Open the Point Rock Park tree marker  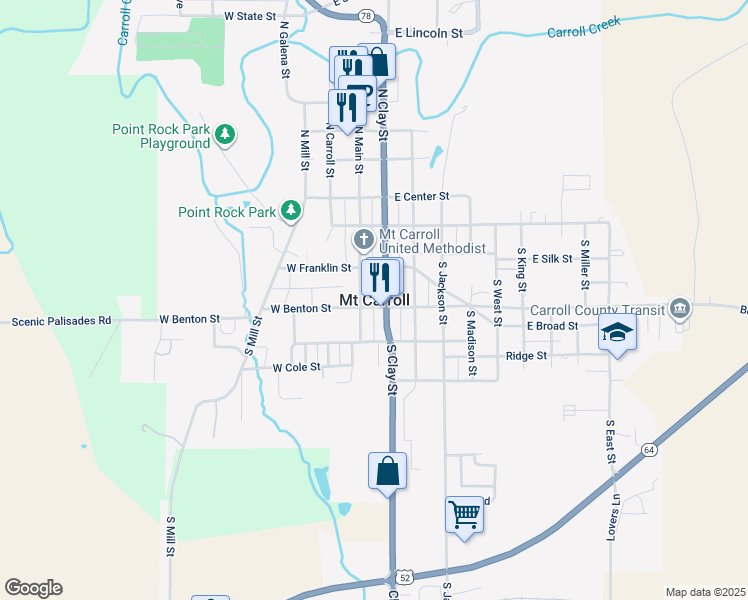[x=291, y=210]
